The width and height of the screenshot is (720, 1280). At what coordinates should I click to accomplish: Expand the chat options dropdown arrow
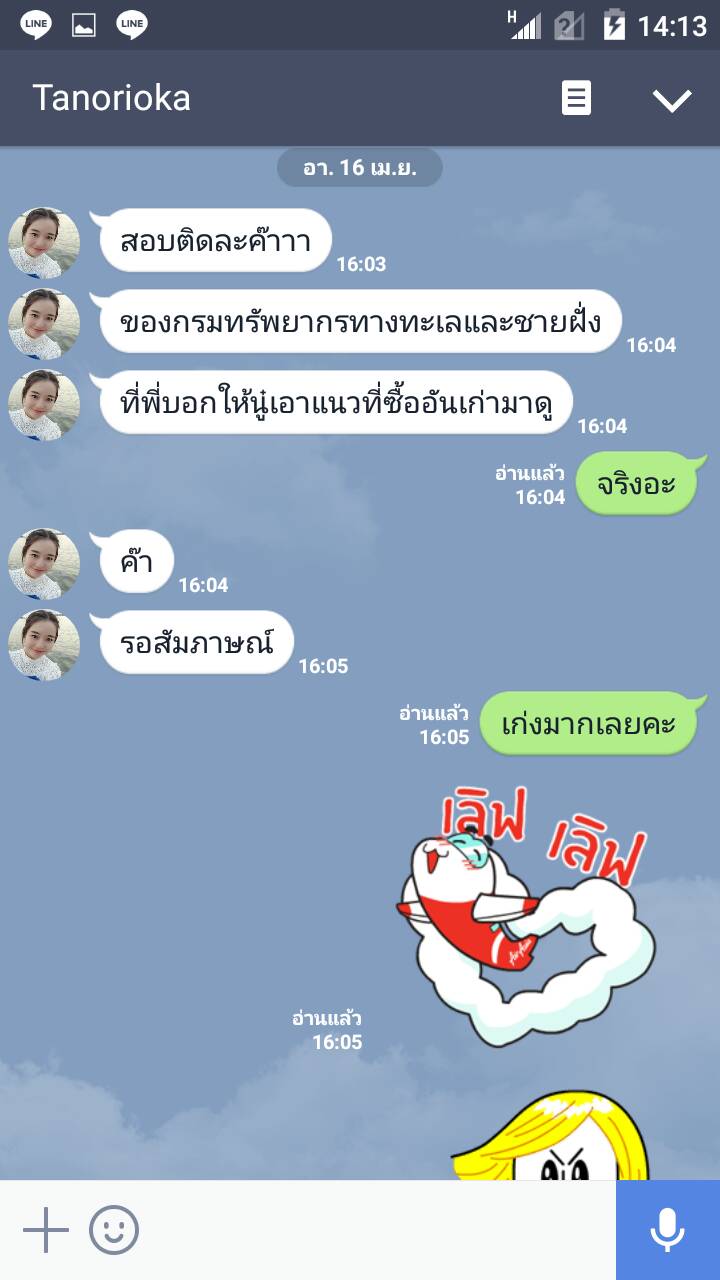point(671,98)
